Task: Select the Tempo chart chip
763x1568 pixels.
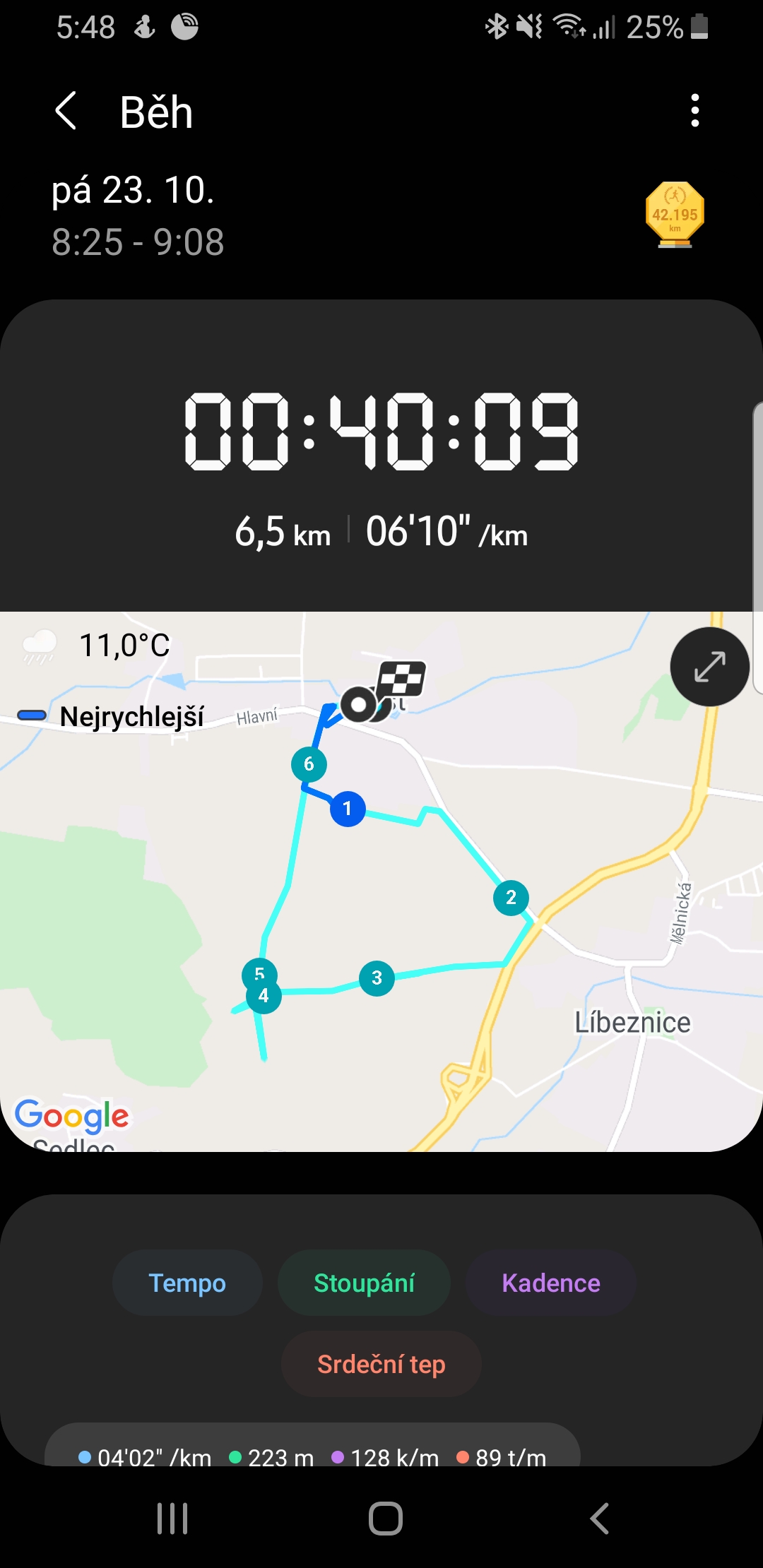Action: tap(187, 1283)
